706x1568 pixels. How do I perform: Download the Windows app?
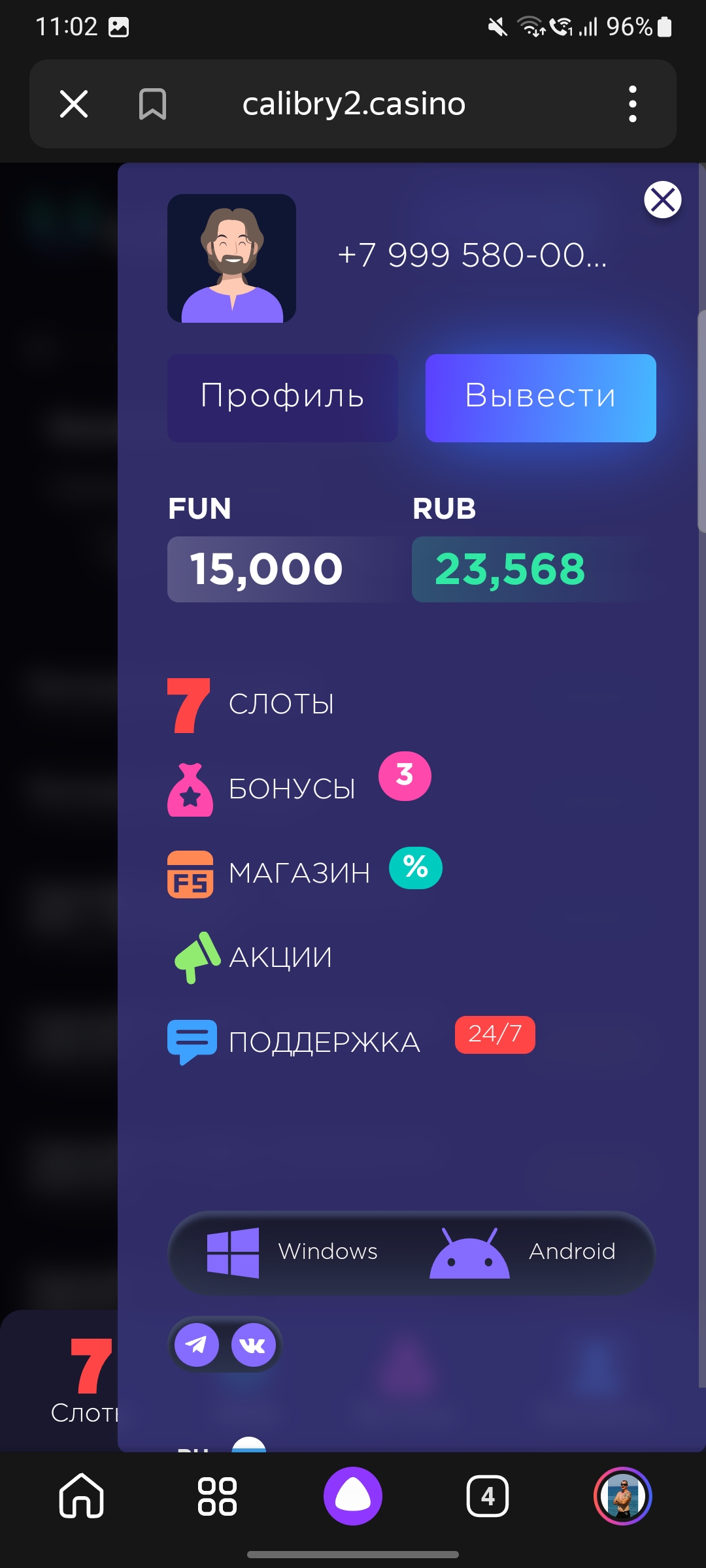[x=293, y=1252]
